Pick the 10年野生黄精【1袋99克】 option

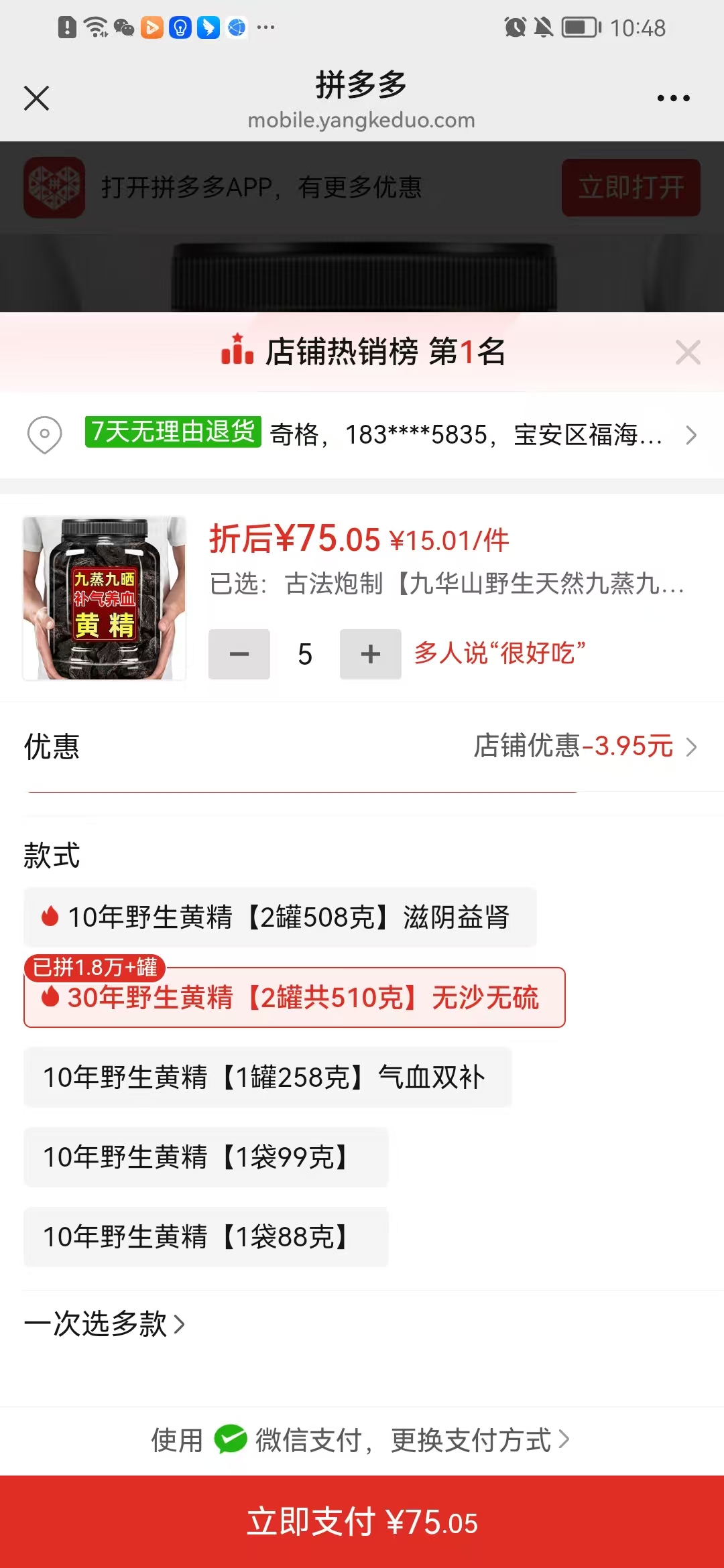206,1157
